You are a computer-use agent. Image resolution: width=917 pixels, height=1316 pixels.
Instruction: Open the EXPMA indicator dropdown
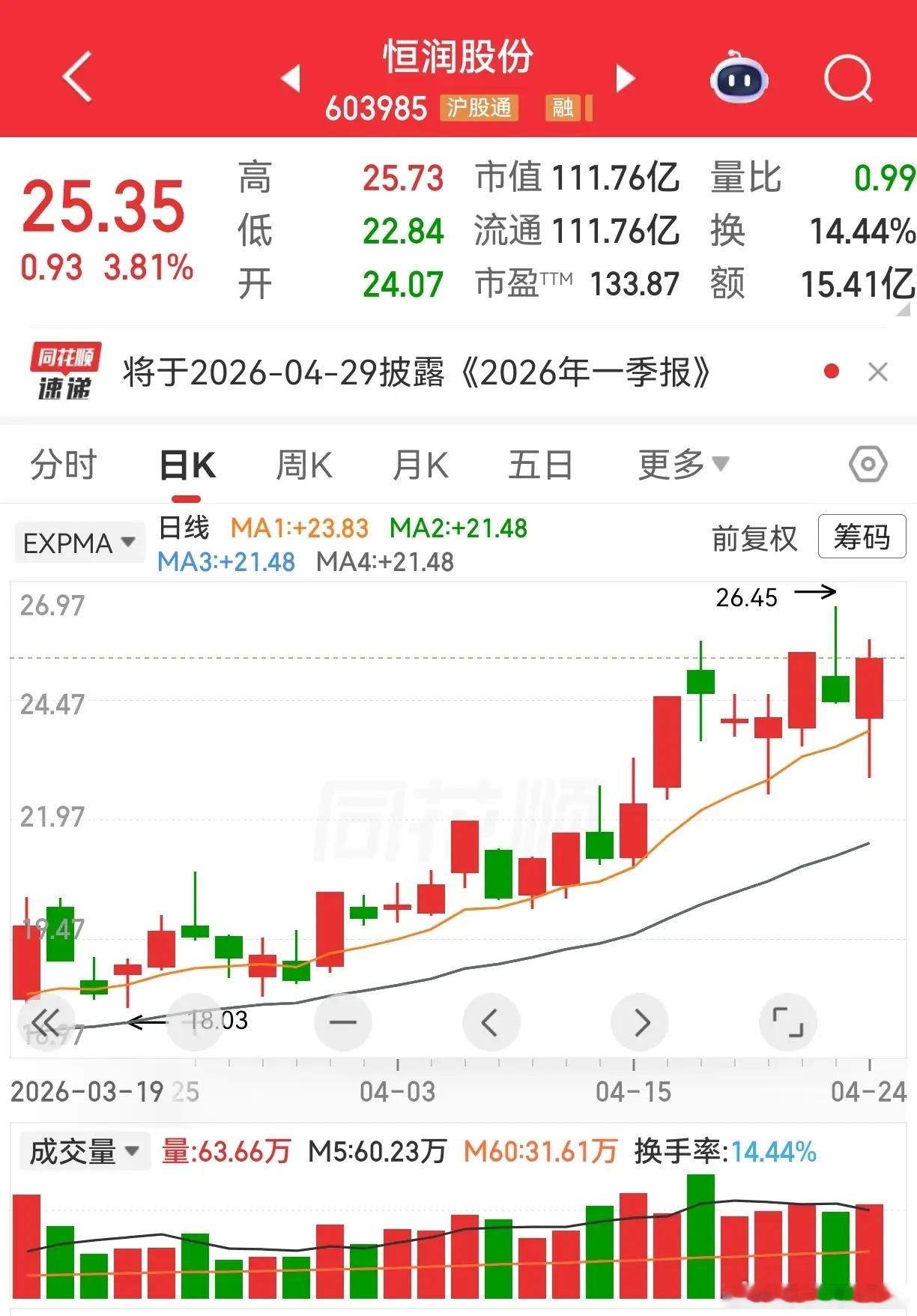78,542
